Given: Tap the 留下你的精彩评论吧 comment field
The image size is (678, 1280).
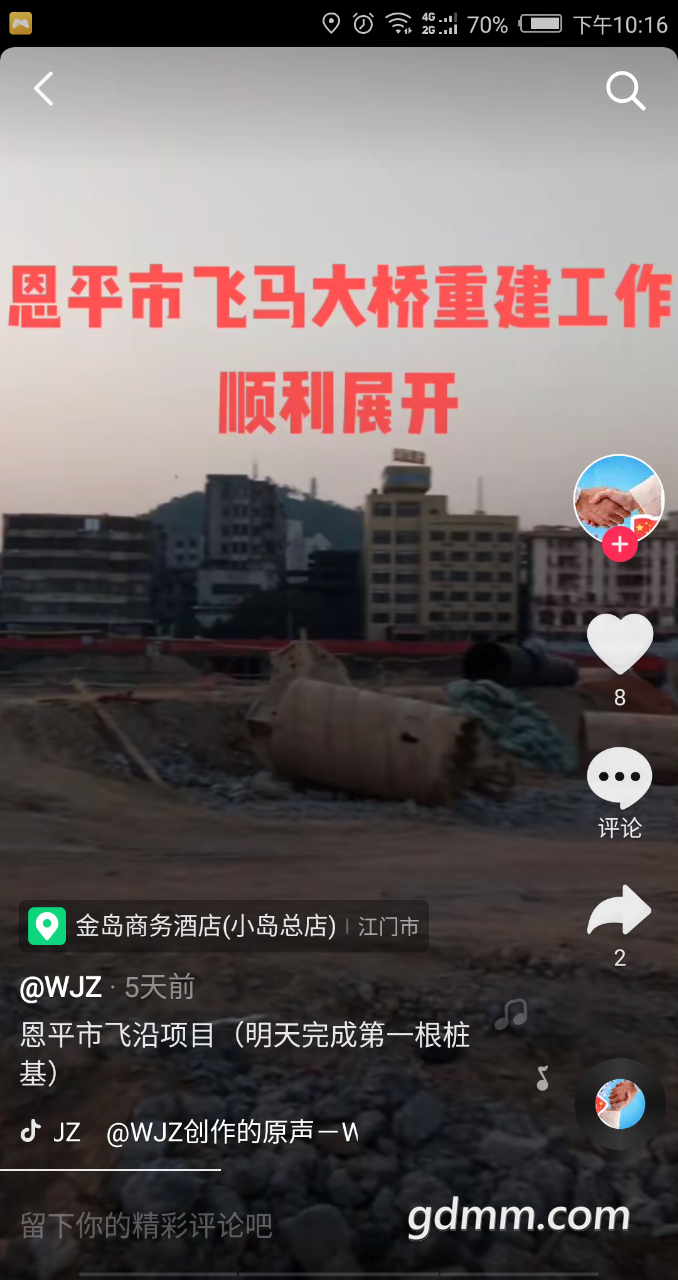Looking at the screenshot, I should click(147, 1225).
